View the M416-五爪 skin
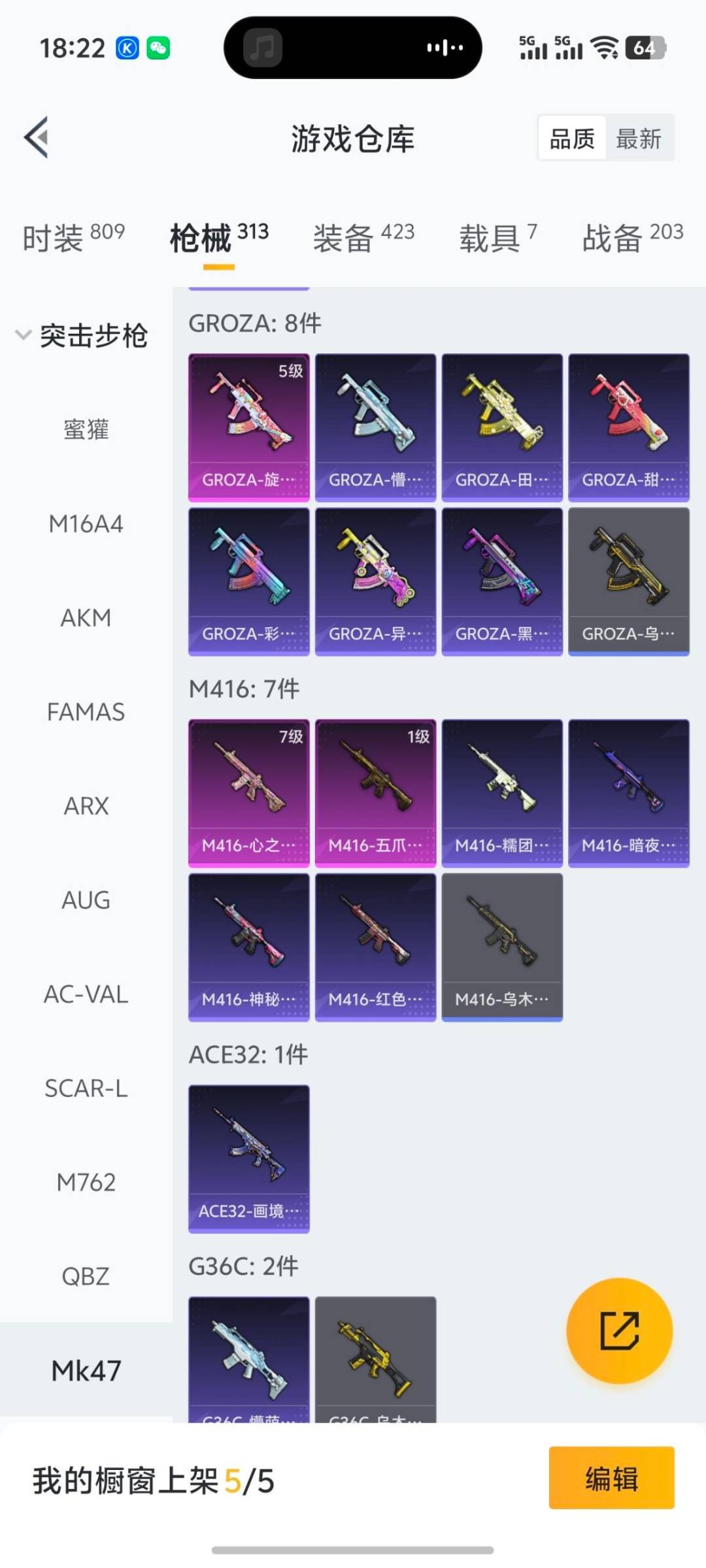Screen dimensions: 706x1568 (375, 793)
